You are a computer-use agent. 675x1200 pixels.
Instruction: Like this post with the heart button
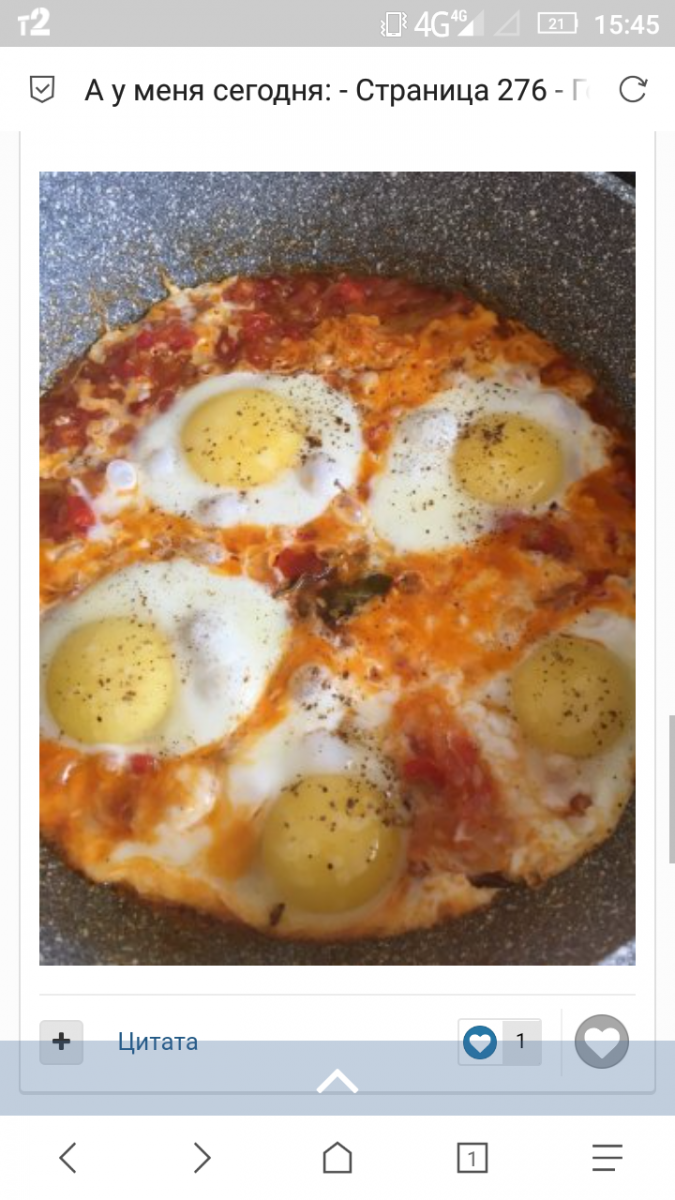pos(602,1041)
